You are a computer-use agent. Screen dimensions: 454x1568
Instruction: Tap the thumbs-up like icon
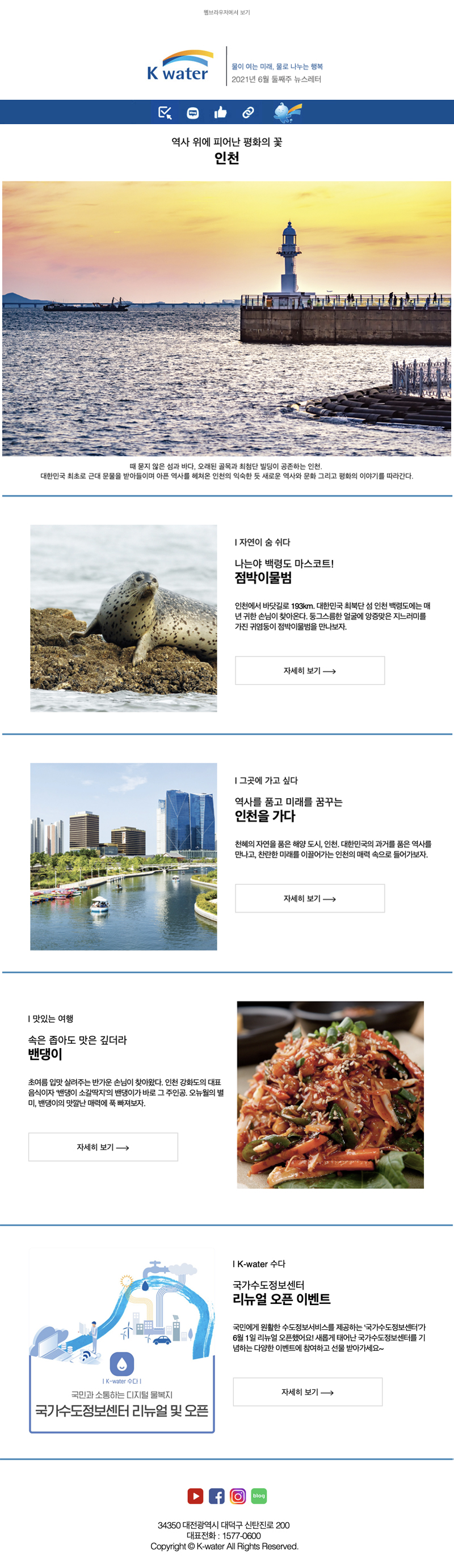(221, 112)
